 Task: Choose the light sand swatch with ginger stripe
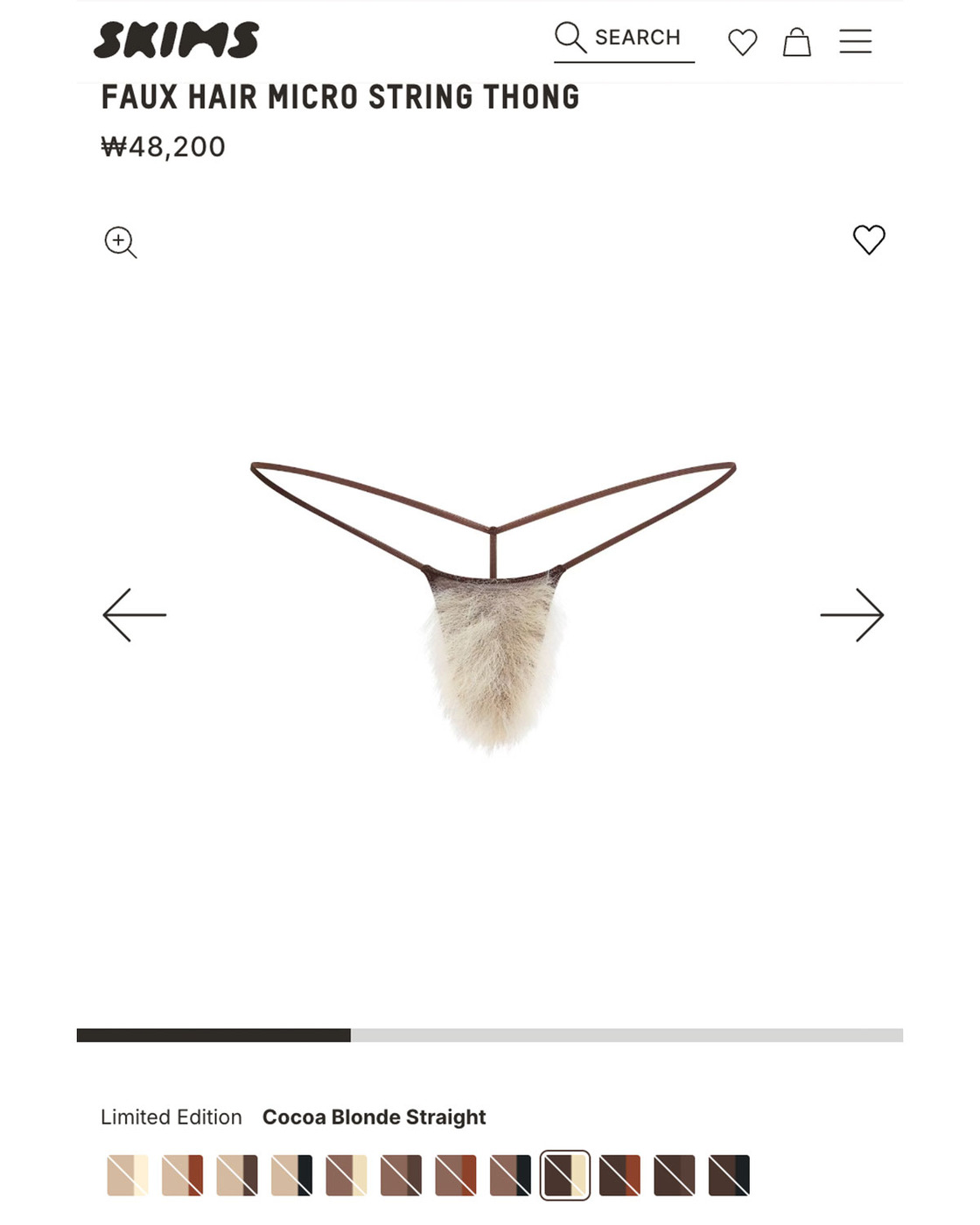click(182, 1175)
